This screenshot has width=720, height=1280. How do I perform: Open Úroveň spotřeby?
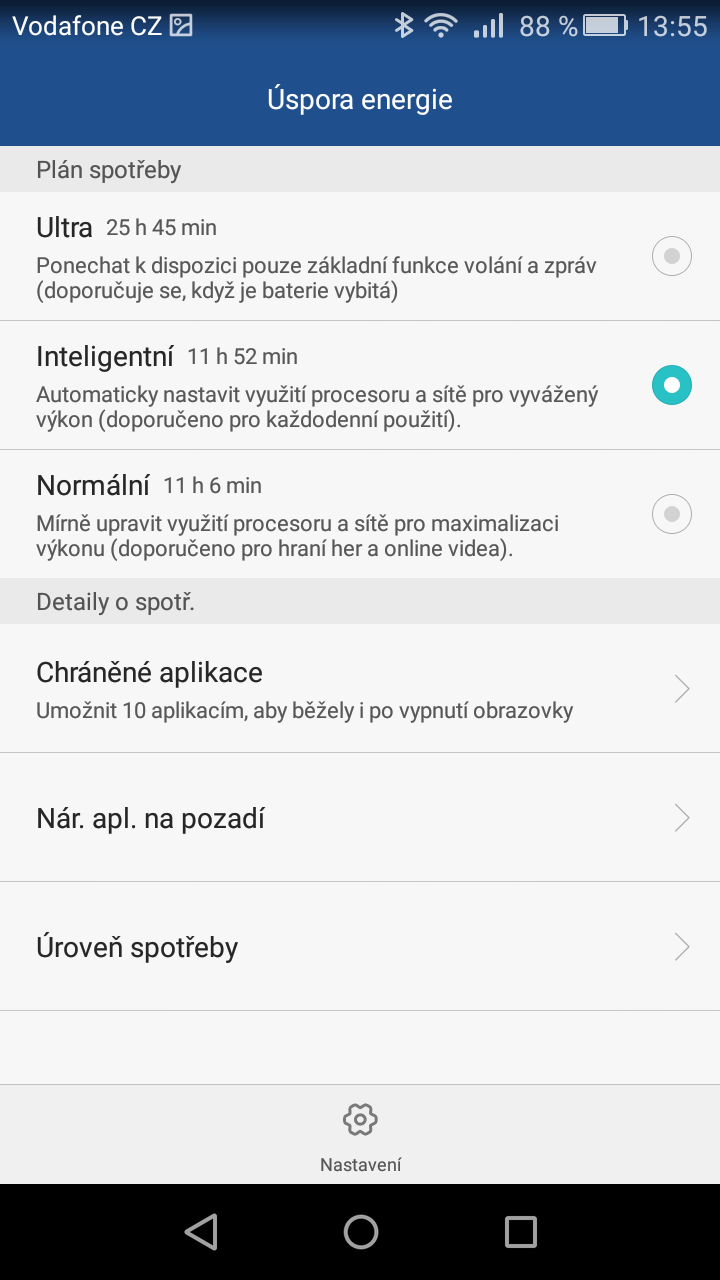(x=360, y=946)
